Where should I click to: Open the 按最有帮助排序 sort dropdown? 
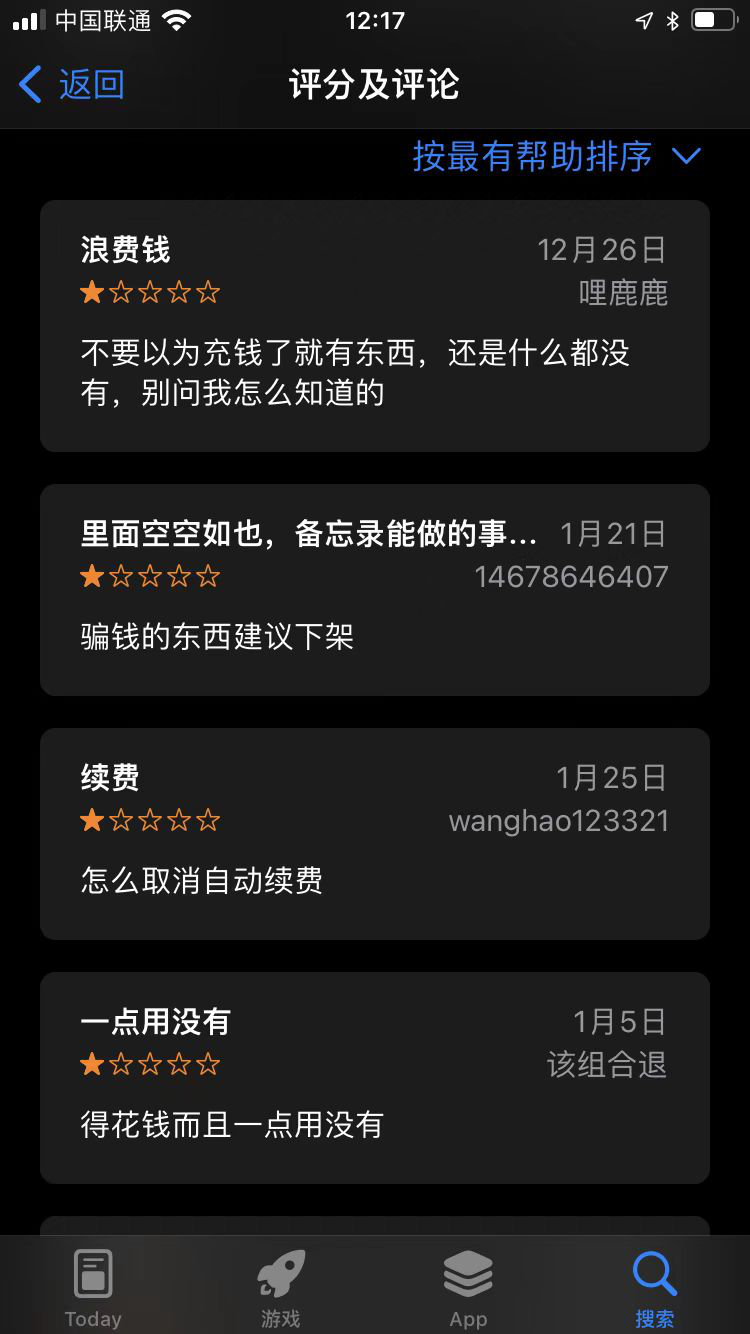(533, 156)
